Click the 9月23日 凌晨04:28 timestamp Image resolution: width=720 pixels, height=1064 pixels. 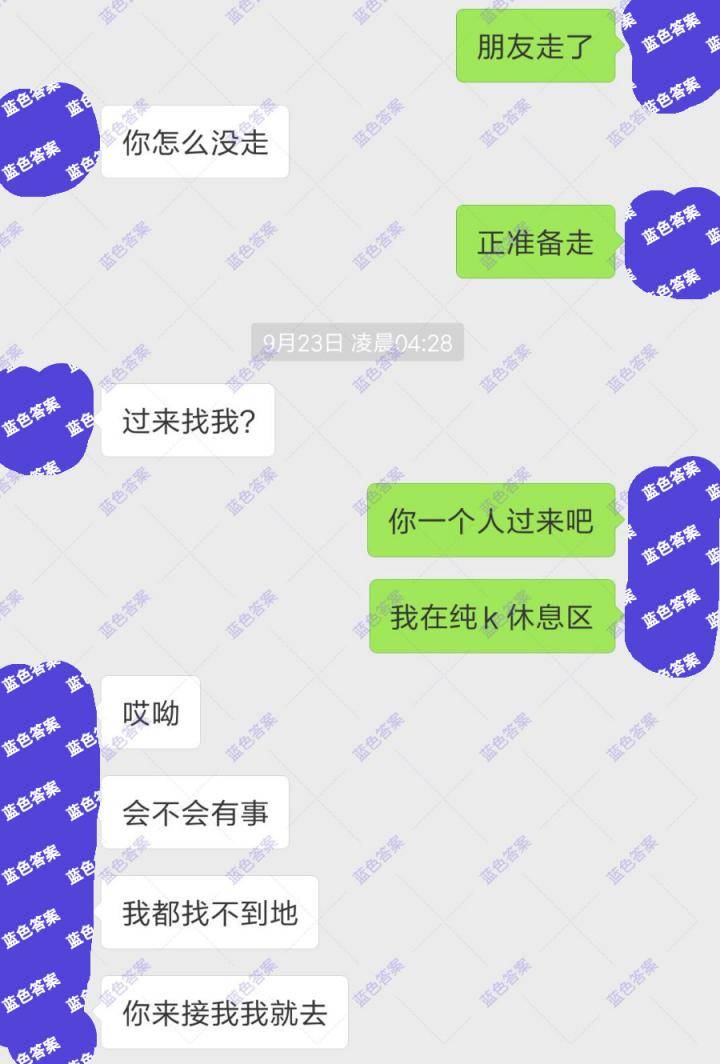(x=360, y=342)
